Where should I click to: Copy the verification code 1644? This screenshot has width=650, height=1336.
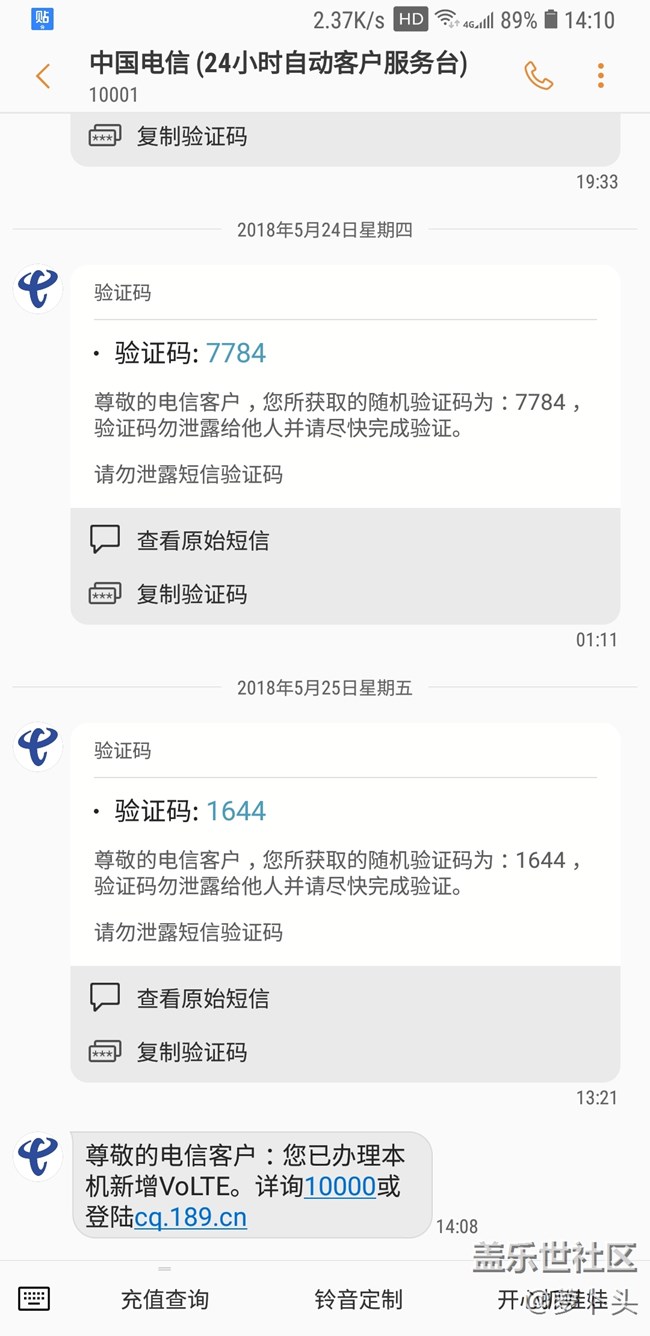[x=345, y=1052]
